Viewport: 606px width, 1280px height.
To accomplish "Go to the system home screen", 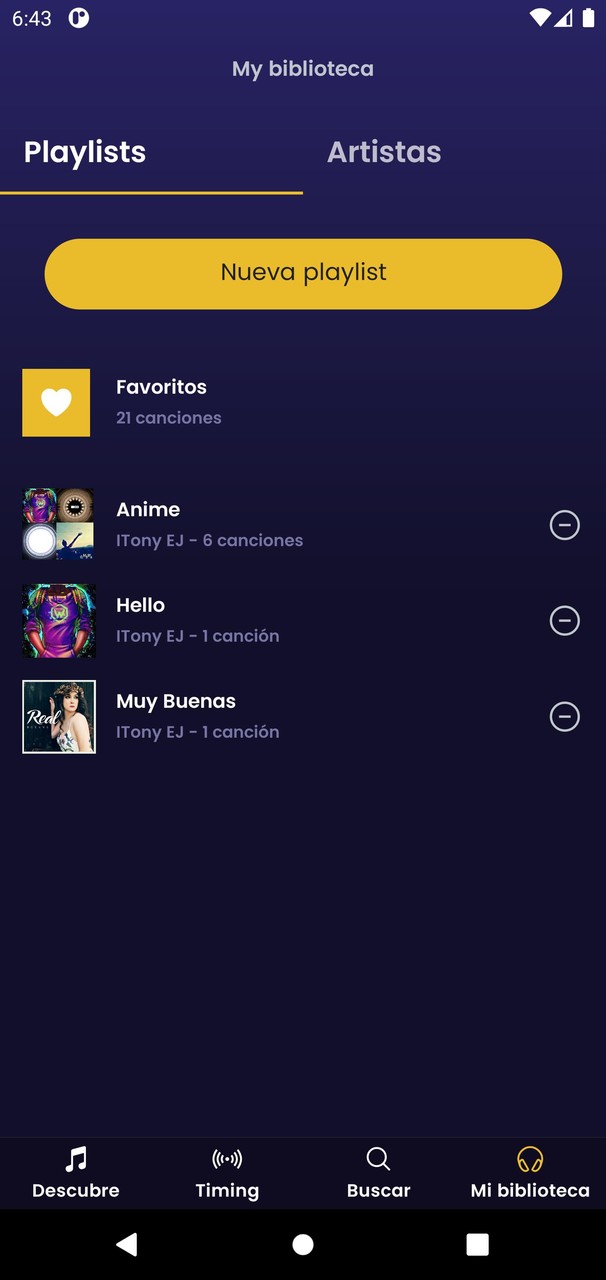I will 302,1244.
